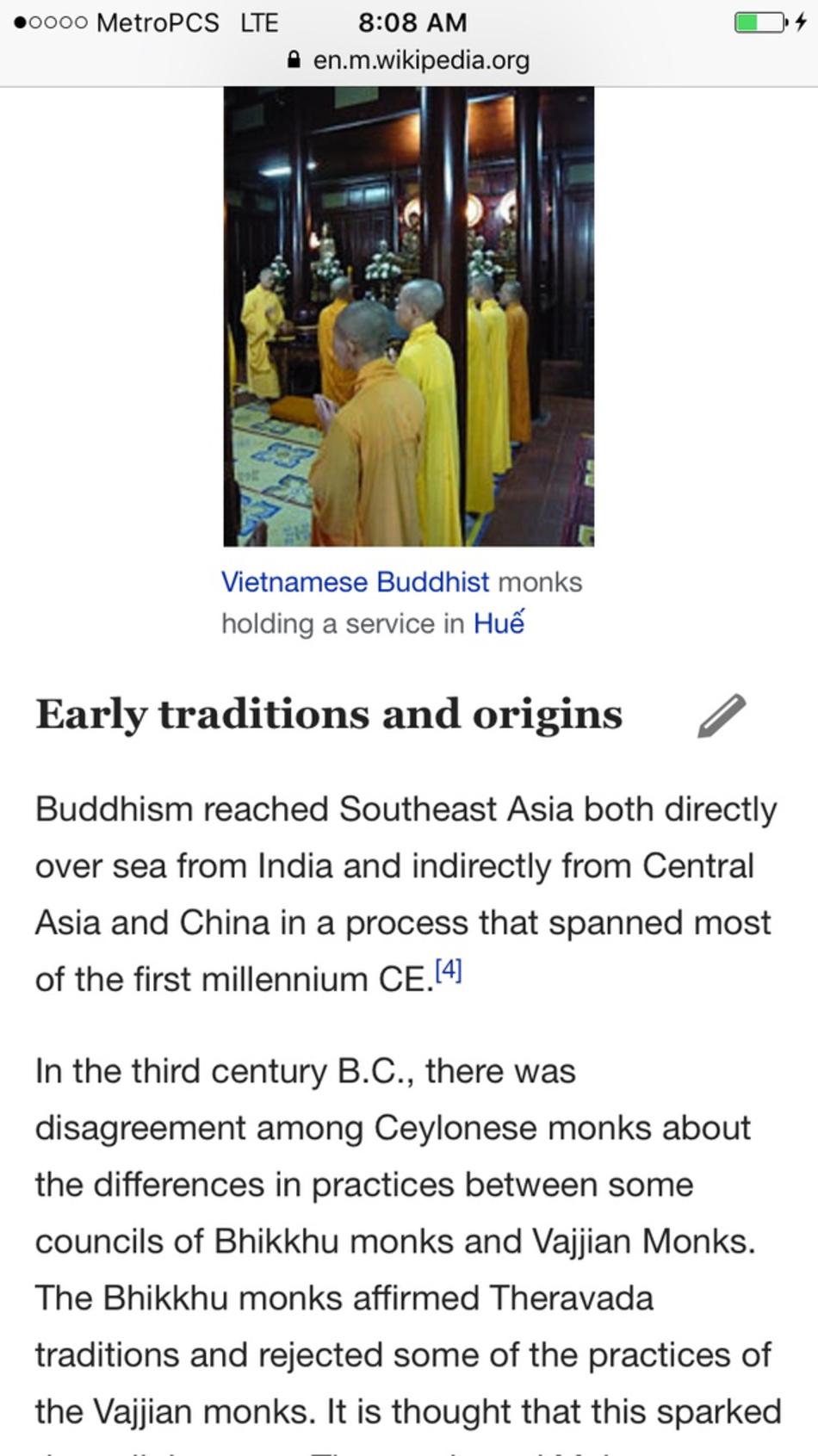The image size is (818, 1456).
Task: Open citation reference 4
Action: [x=449, y=970]
